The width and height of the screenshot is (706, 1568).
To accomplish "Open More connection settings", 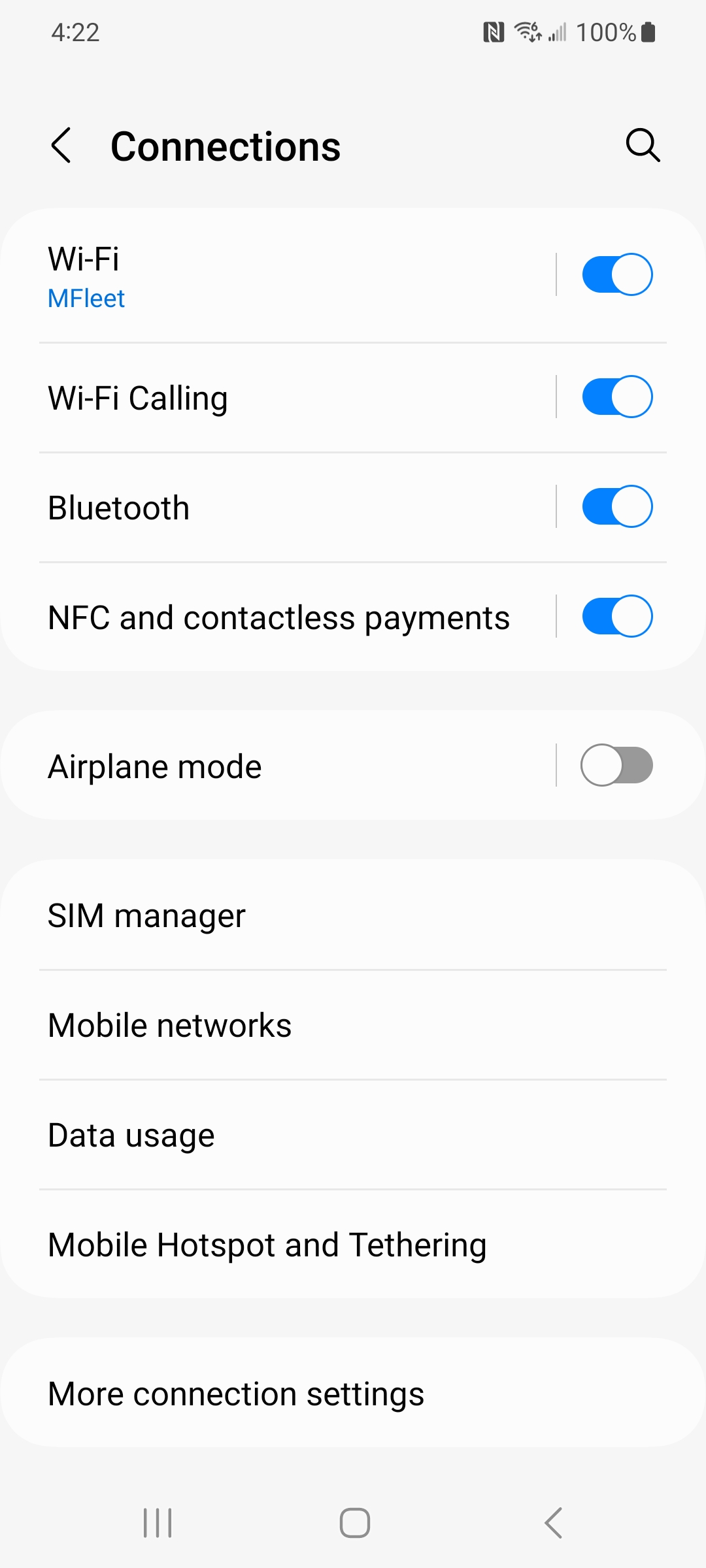I will coord(353,1394).
